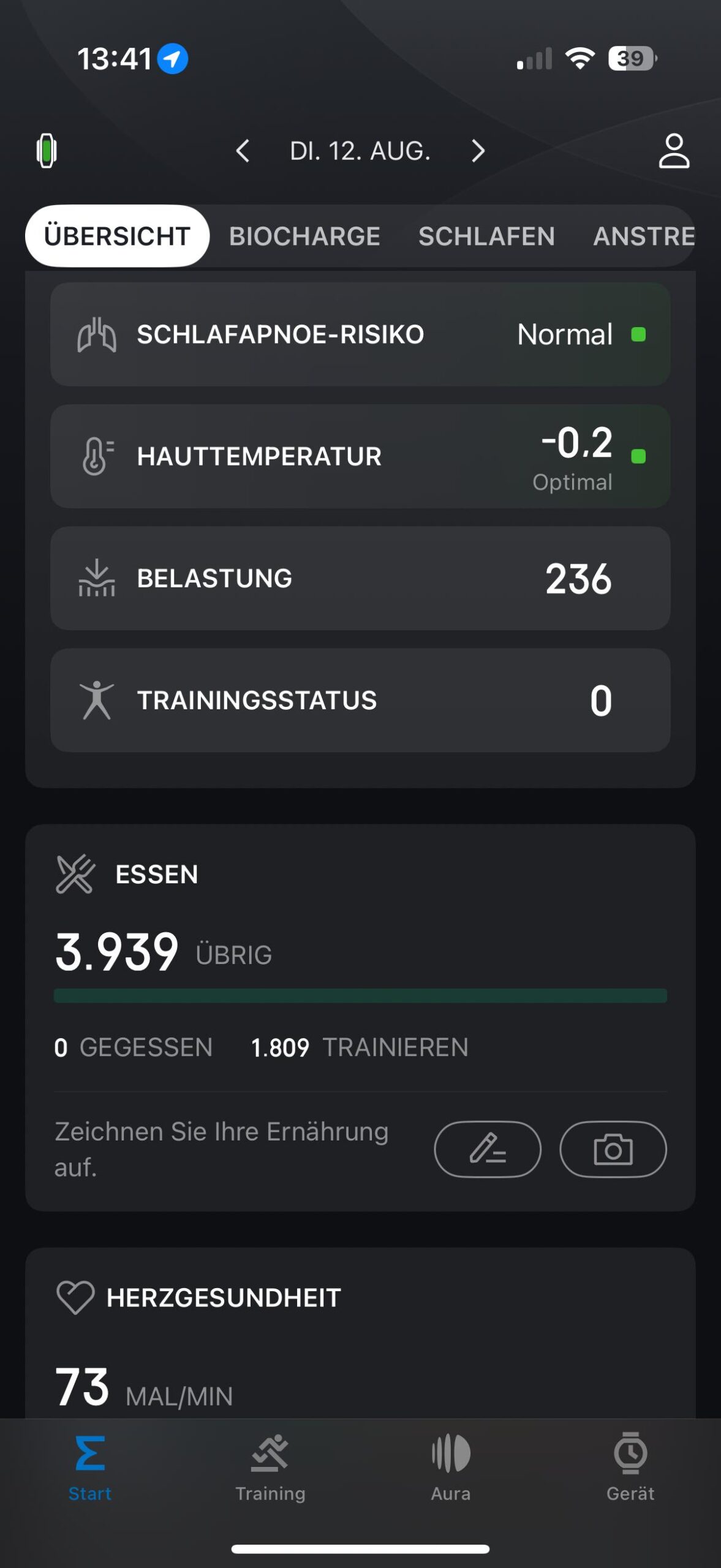Open the connected watch device status

(x=47, y=151)
